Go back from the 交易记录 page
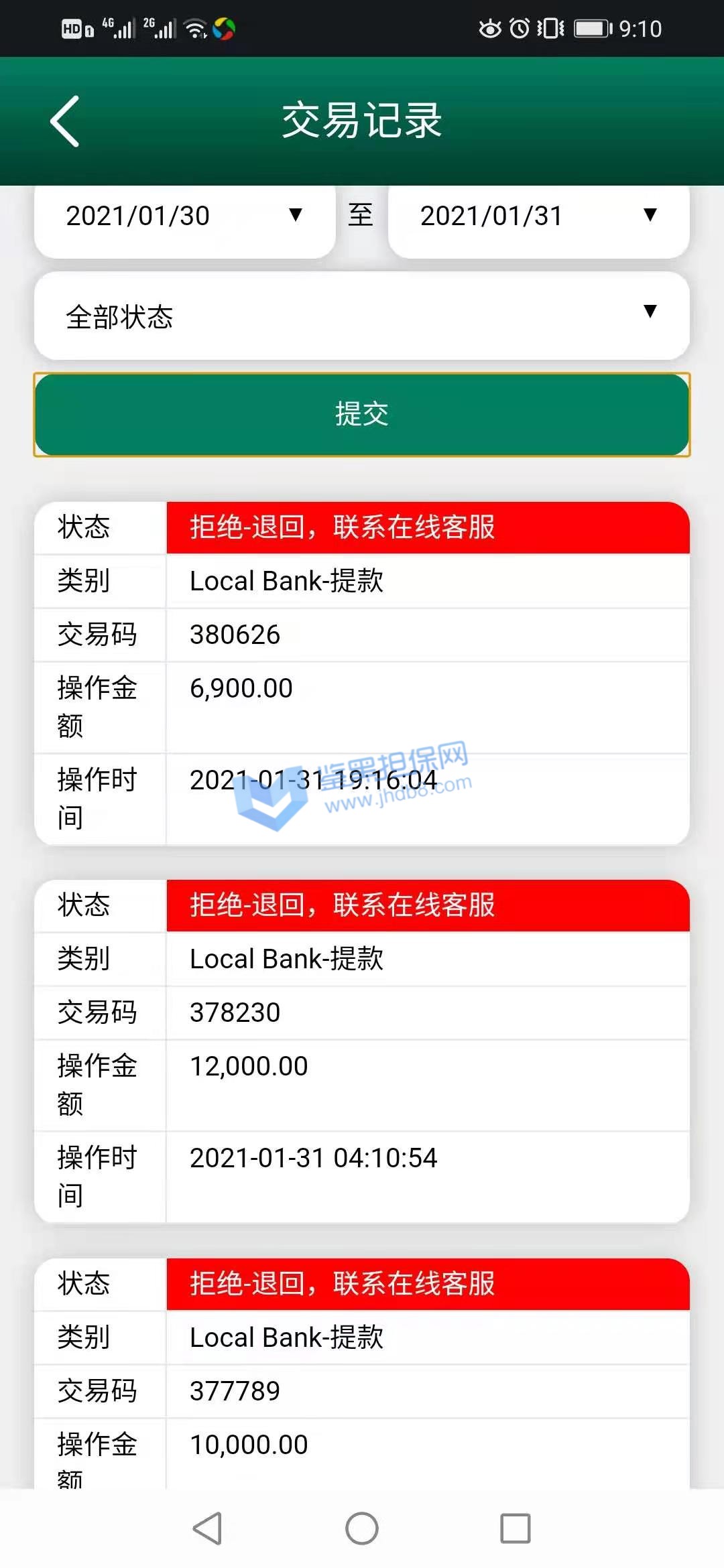 coord(65,121)
